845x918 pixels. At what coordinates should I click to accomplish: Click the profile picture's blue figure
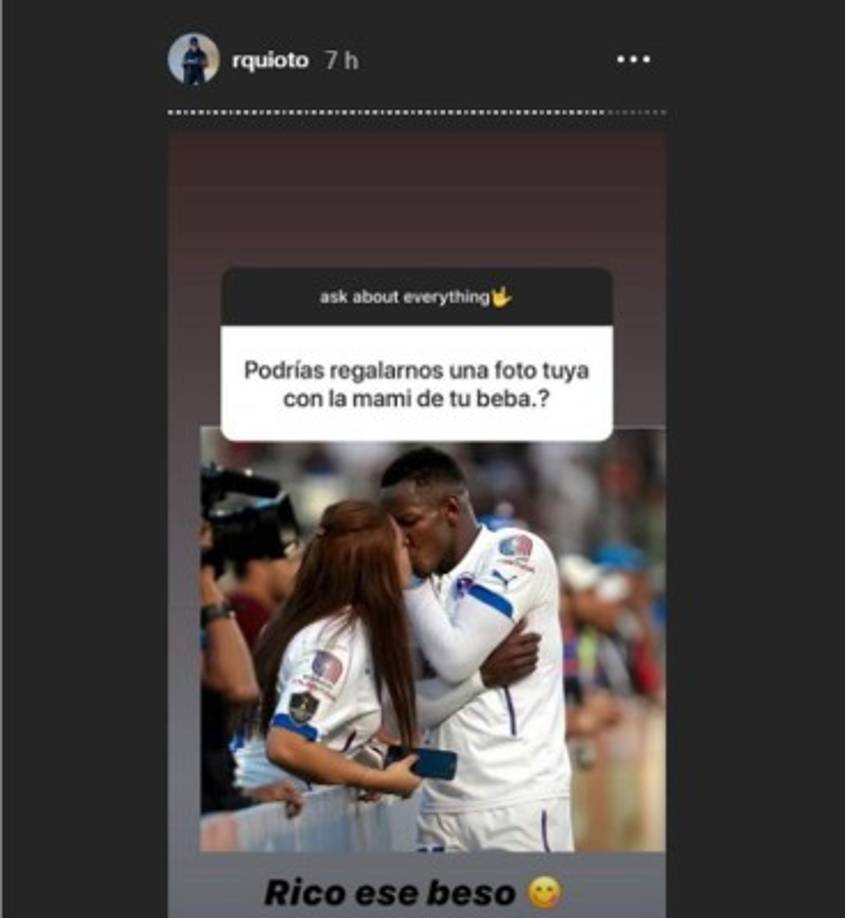[194, 60]
